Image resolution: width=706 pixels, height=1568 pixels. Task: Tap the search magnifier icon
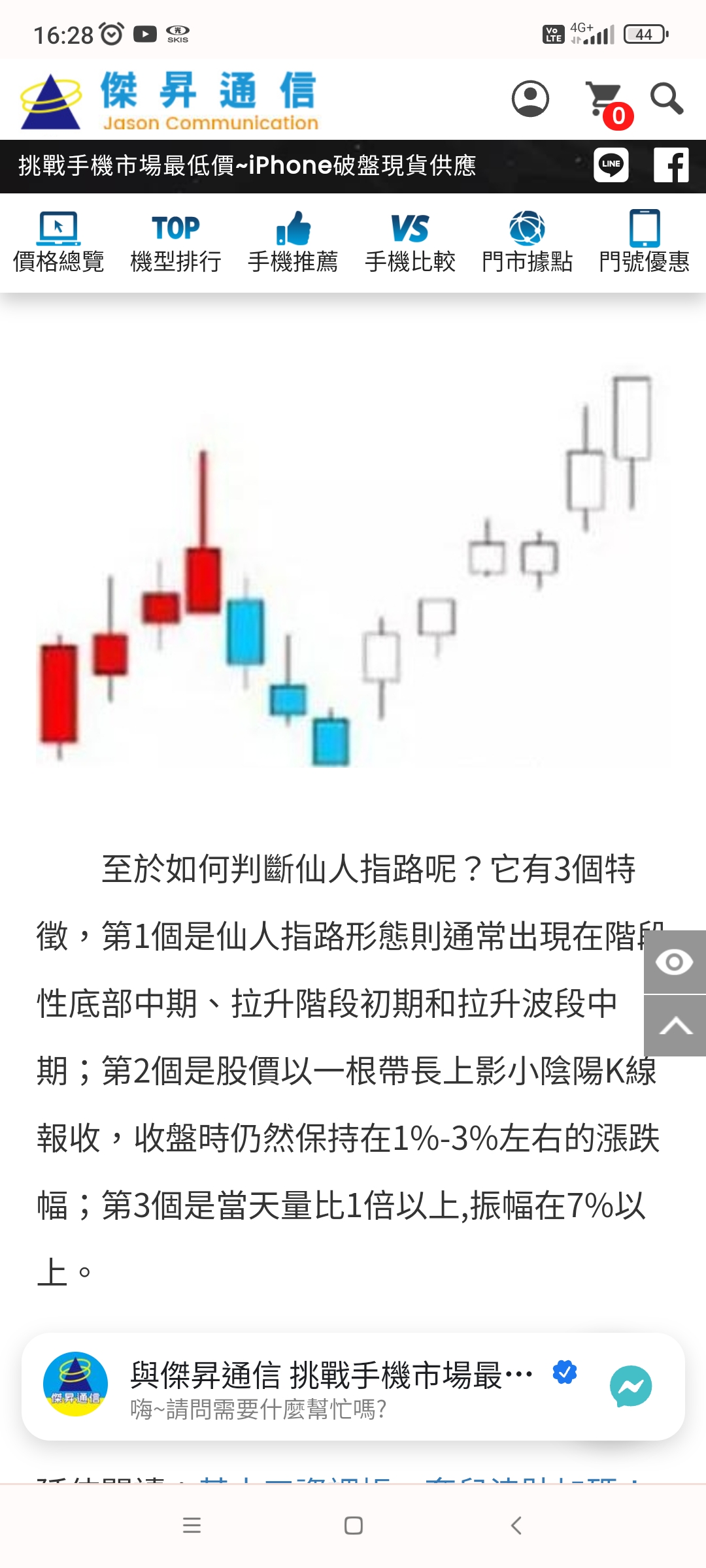click(667, 99)
